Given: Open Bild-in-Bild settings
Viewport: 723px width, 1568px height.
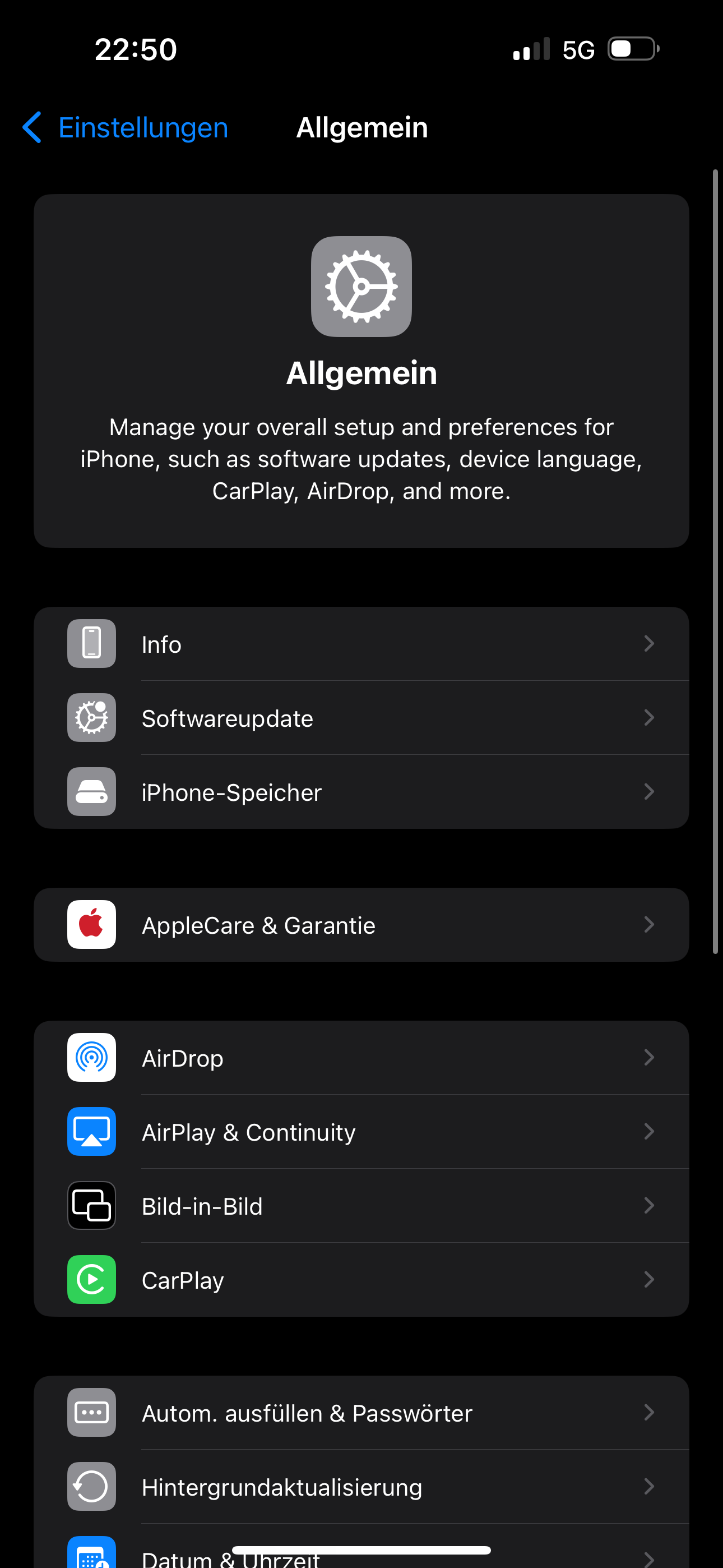Looking at the screenshot, I should [361, 1206].
